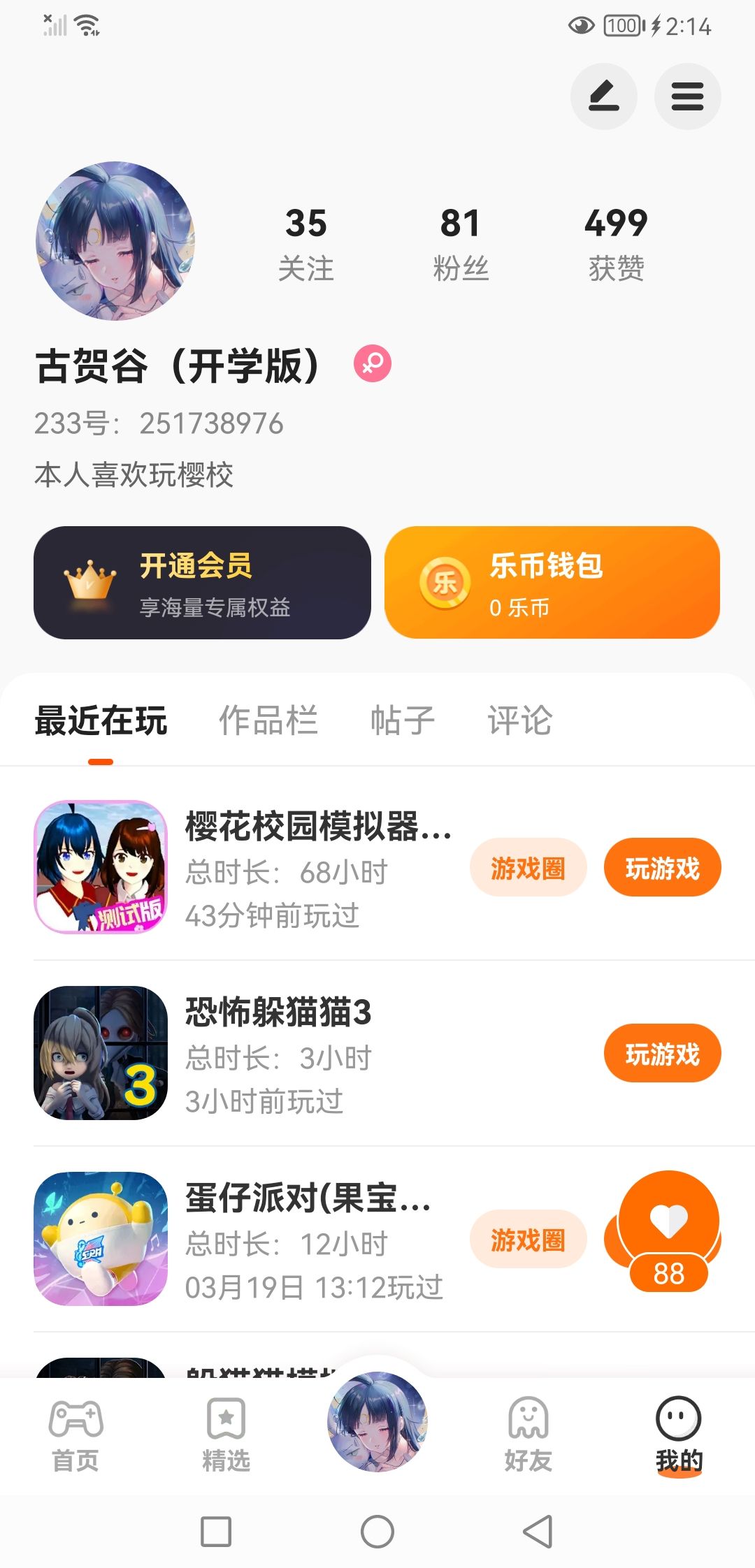Open the hamburger menu
Viewport: 755px width, 1568px height.
pyautogui.click(x=687, y=96)
